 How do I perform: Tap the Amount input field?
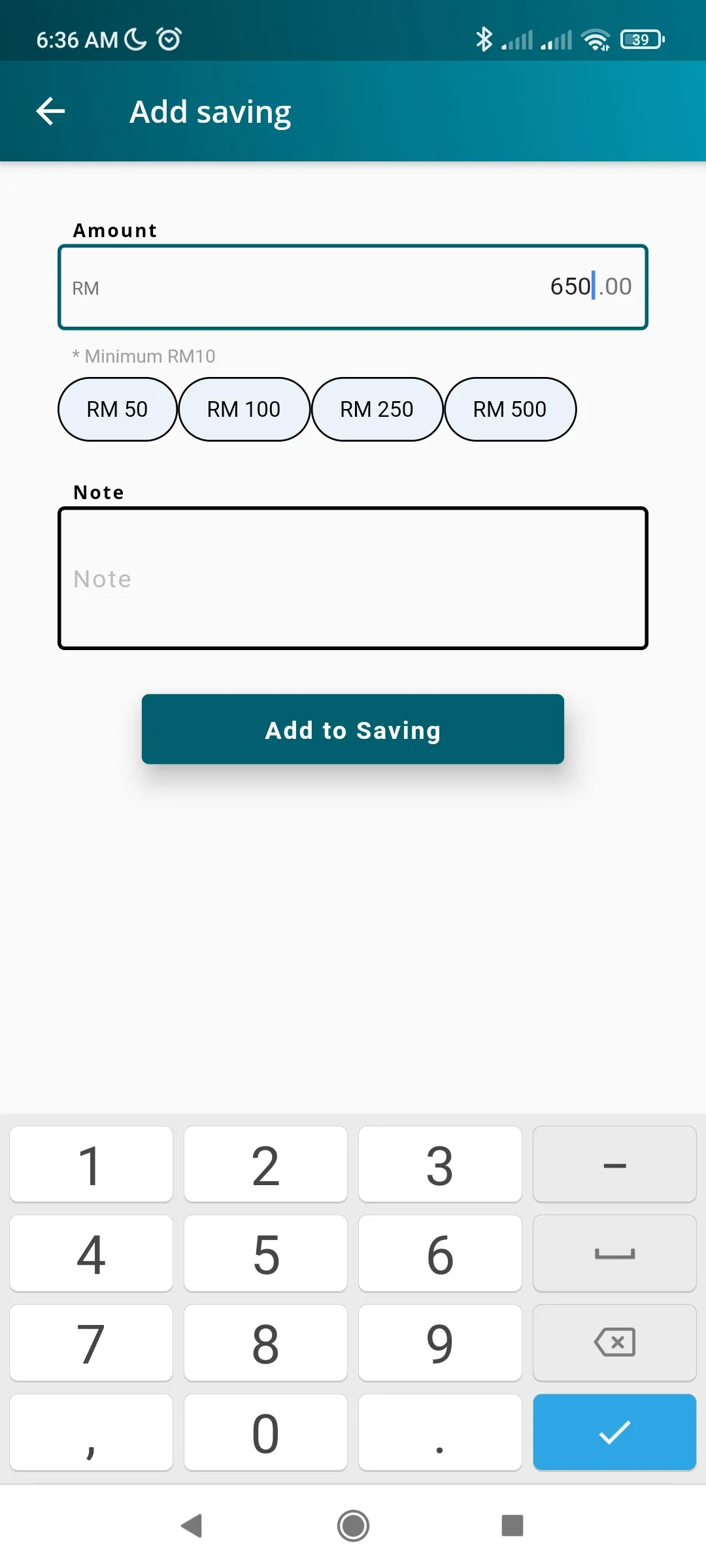point(353,286)
